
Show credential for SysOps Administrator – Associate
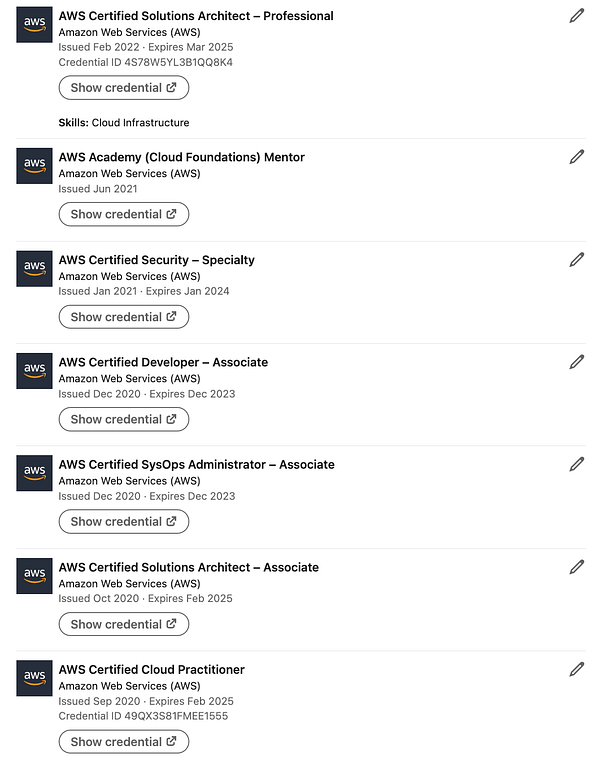click(123, 521)
